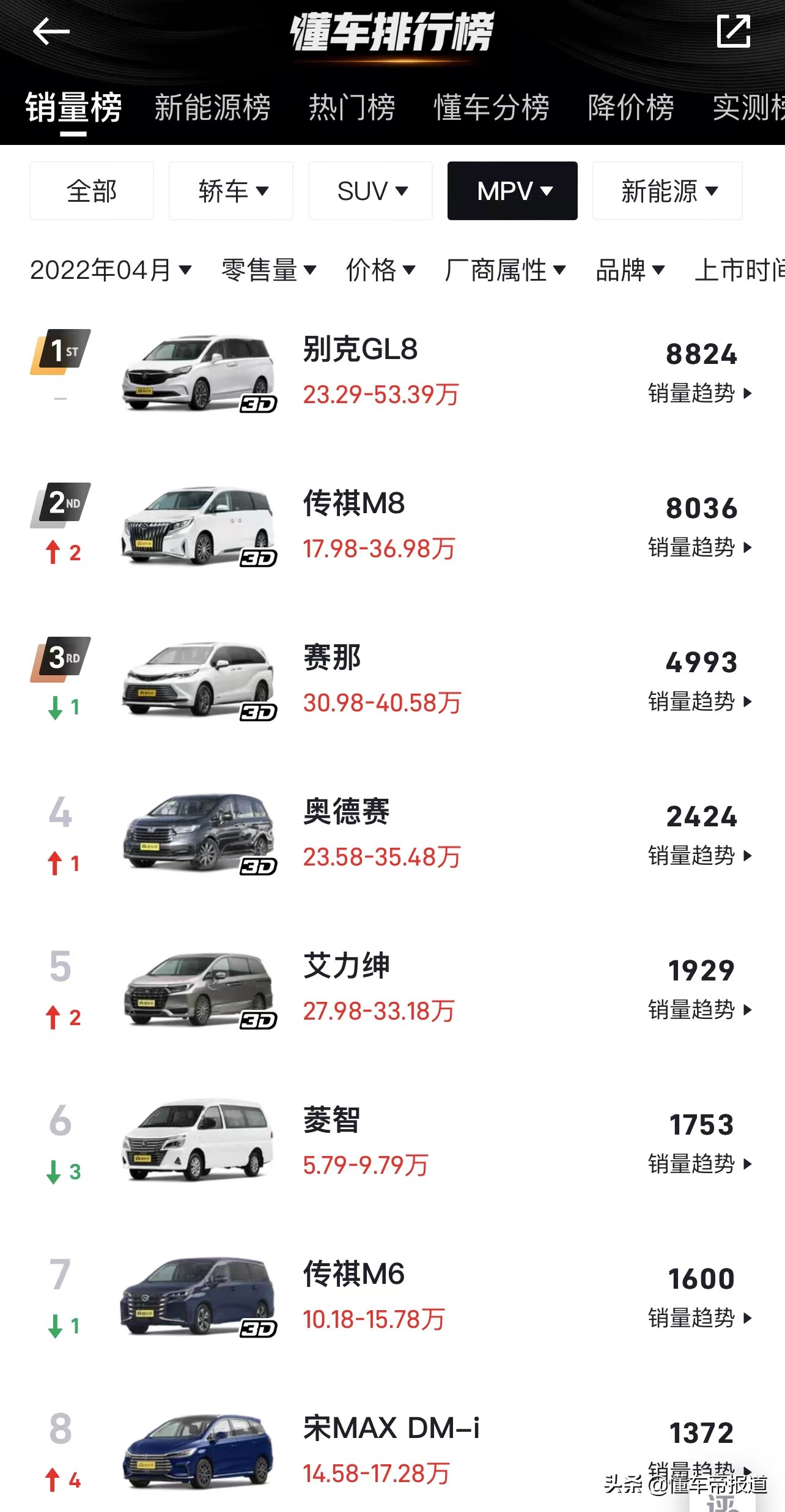Enable the 新能源 vehicle filter
This screenshot has width=785, height=1512.
[x=666, y=191]
